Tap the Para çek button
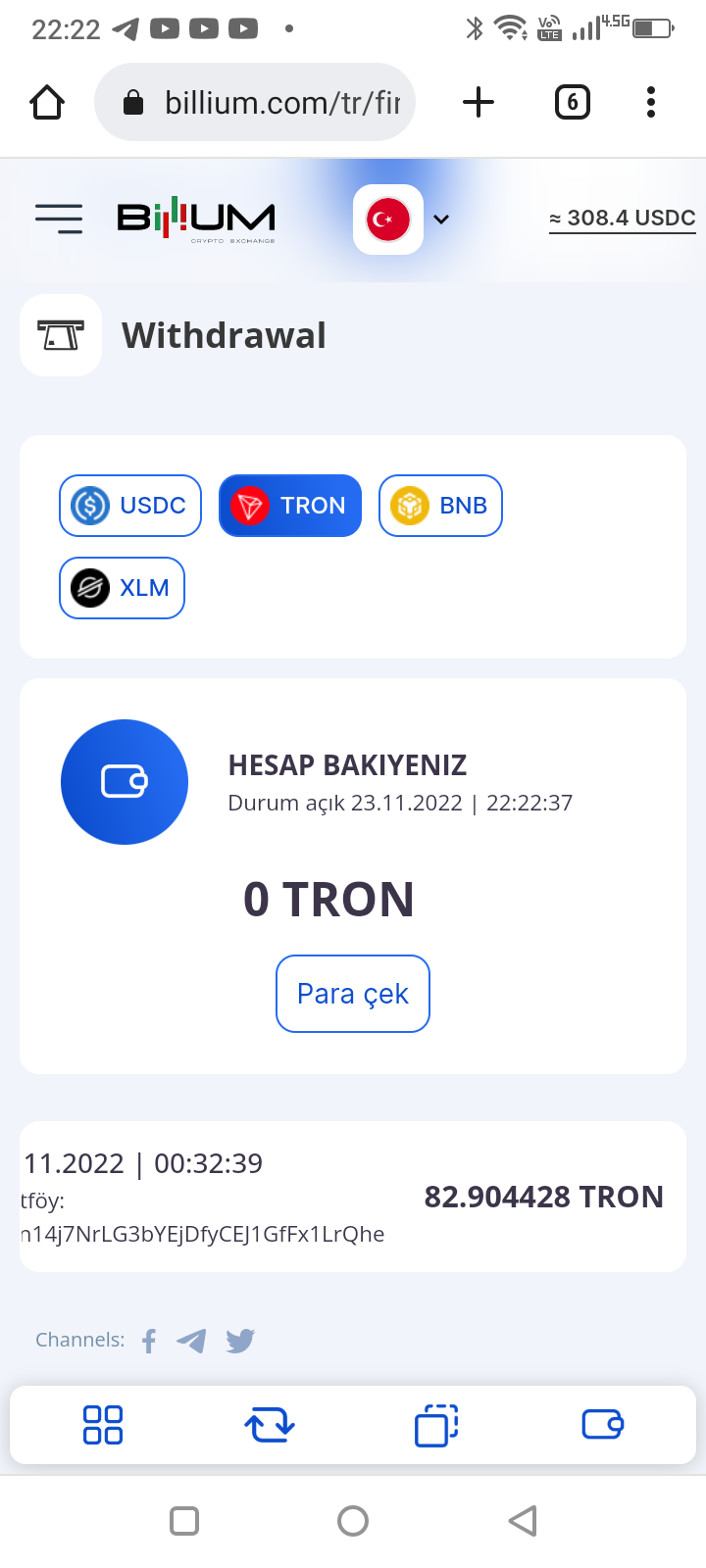This screenshot has height=1568, width=706. 353,994
